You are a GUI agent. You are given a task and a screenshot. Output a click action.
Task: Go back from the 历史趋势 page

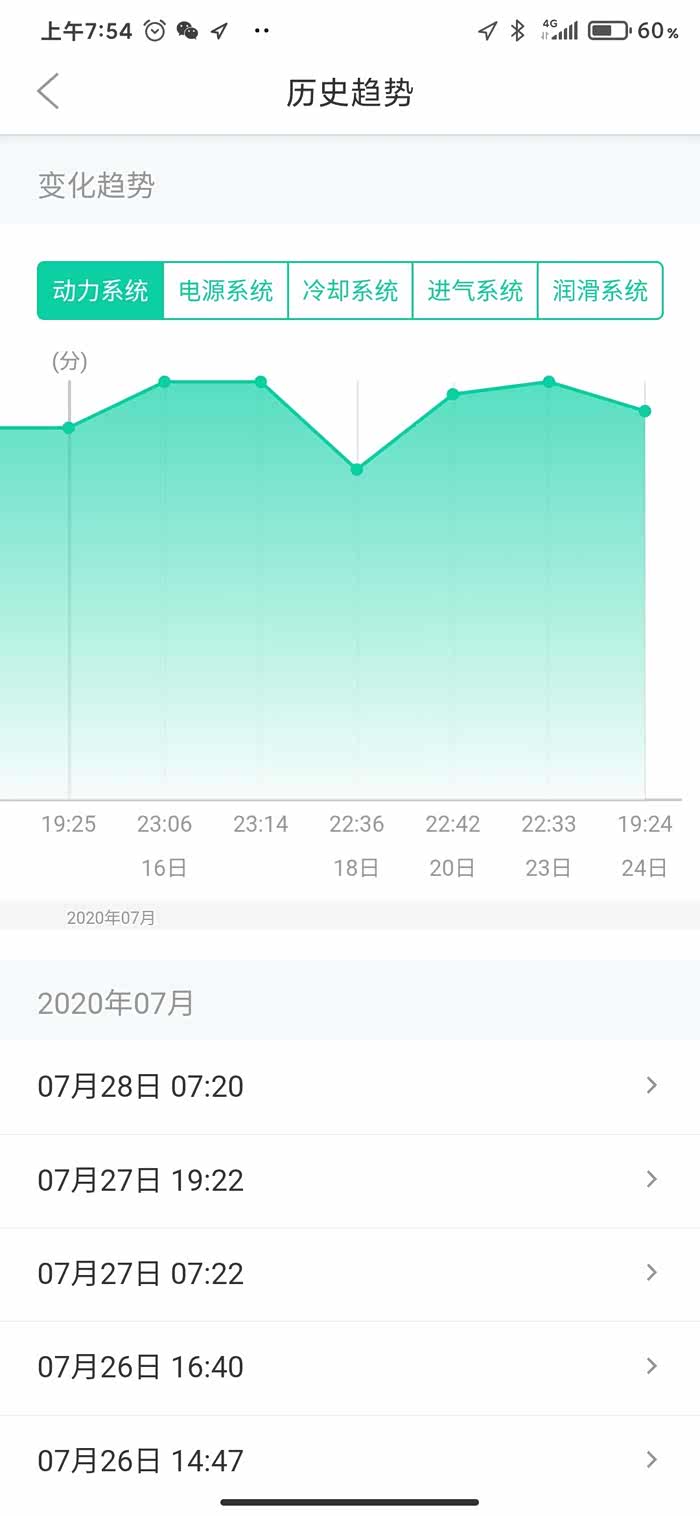48,91
